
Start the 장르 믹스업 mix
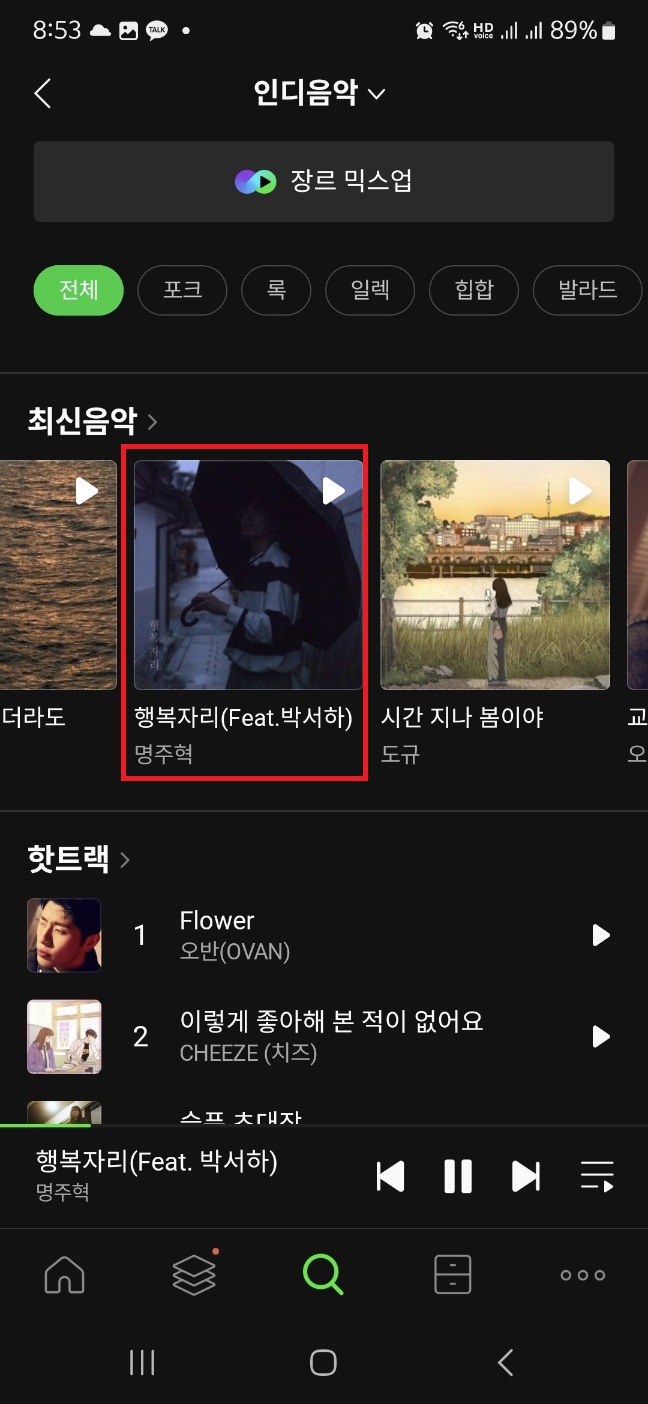[324, 181]
